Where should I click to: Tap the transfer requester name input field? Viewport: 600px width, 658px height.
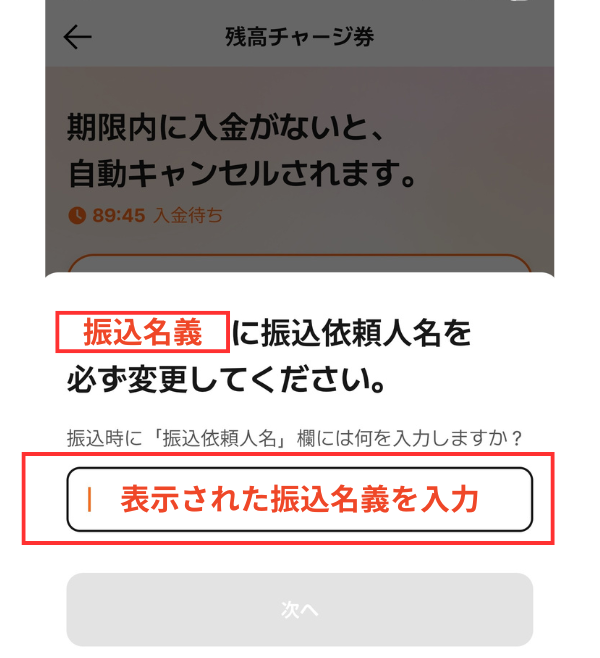[x=299, y=499]
